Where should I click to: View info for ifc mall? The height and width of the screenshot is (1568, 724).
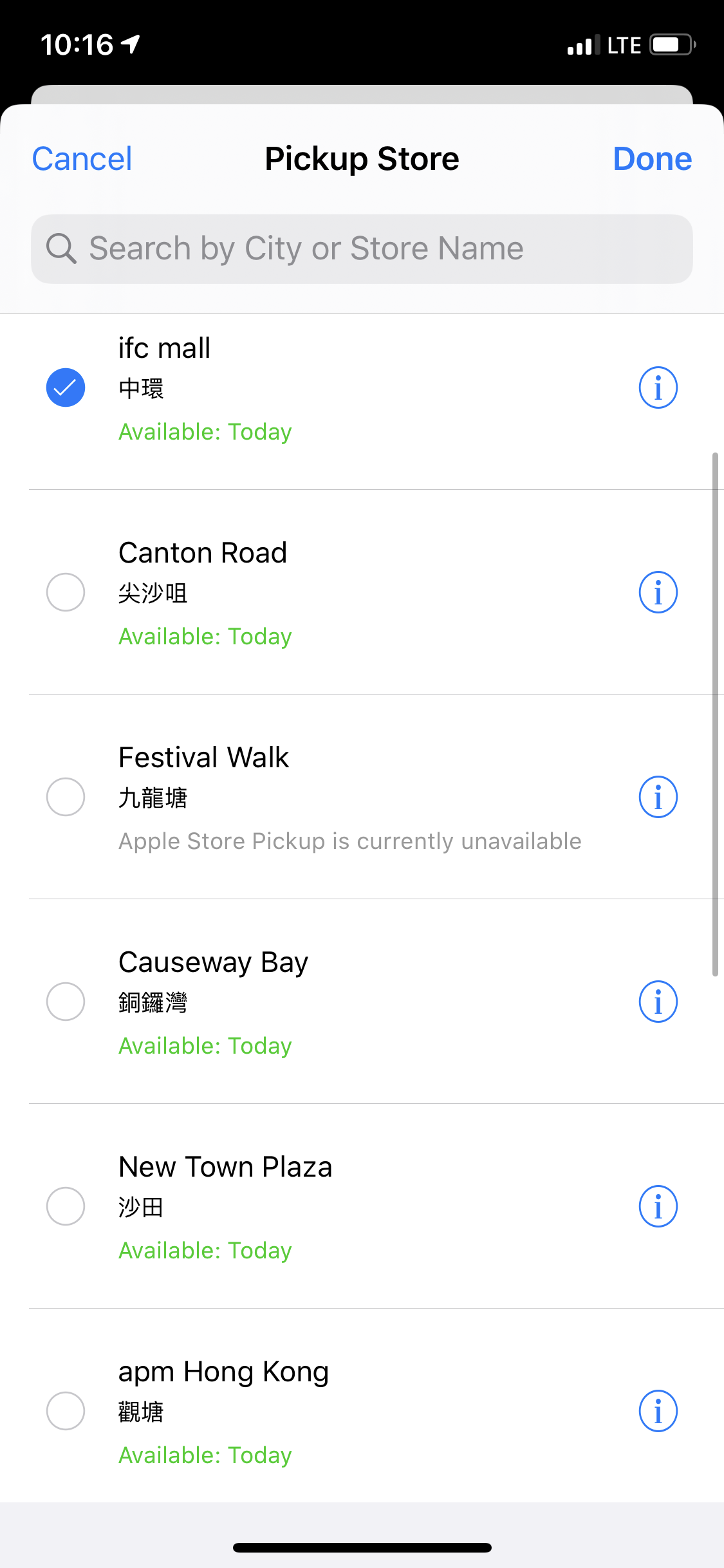coord(658,387)
